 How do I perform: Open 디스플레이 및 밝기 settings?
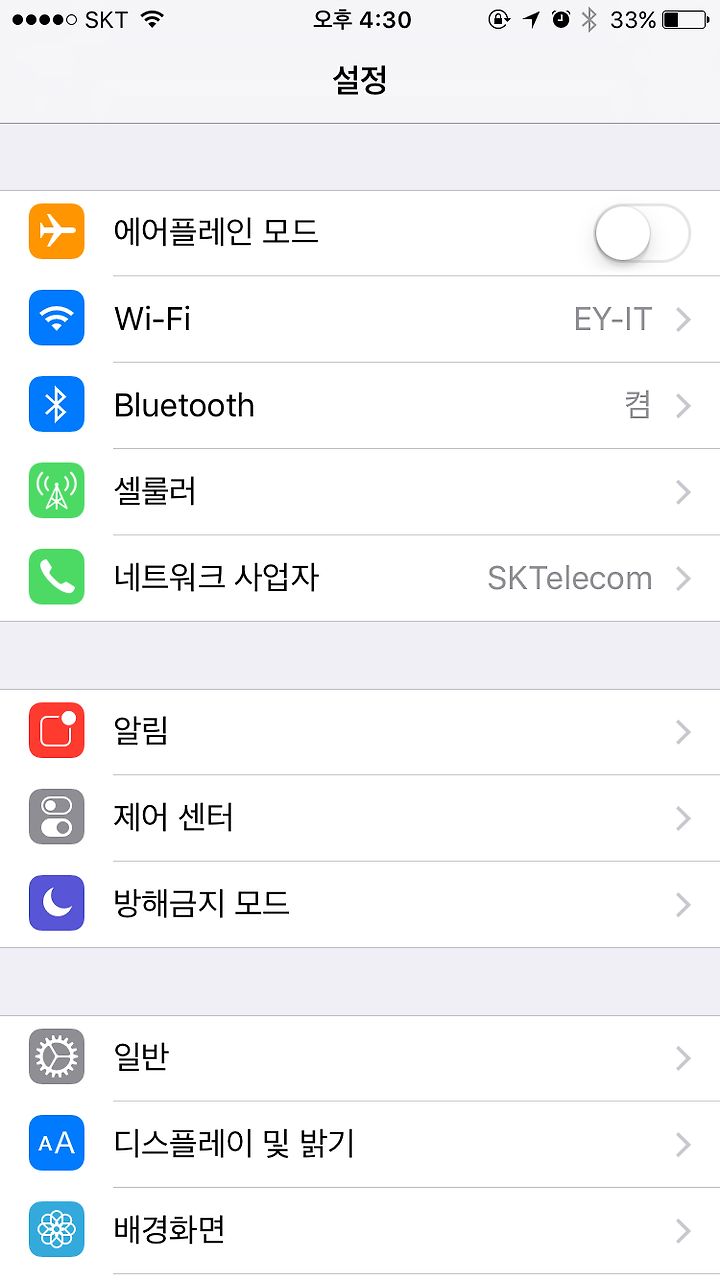point(360,1144)
